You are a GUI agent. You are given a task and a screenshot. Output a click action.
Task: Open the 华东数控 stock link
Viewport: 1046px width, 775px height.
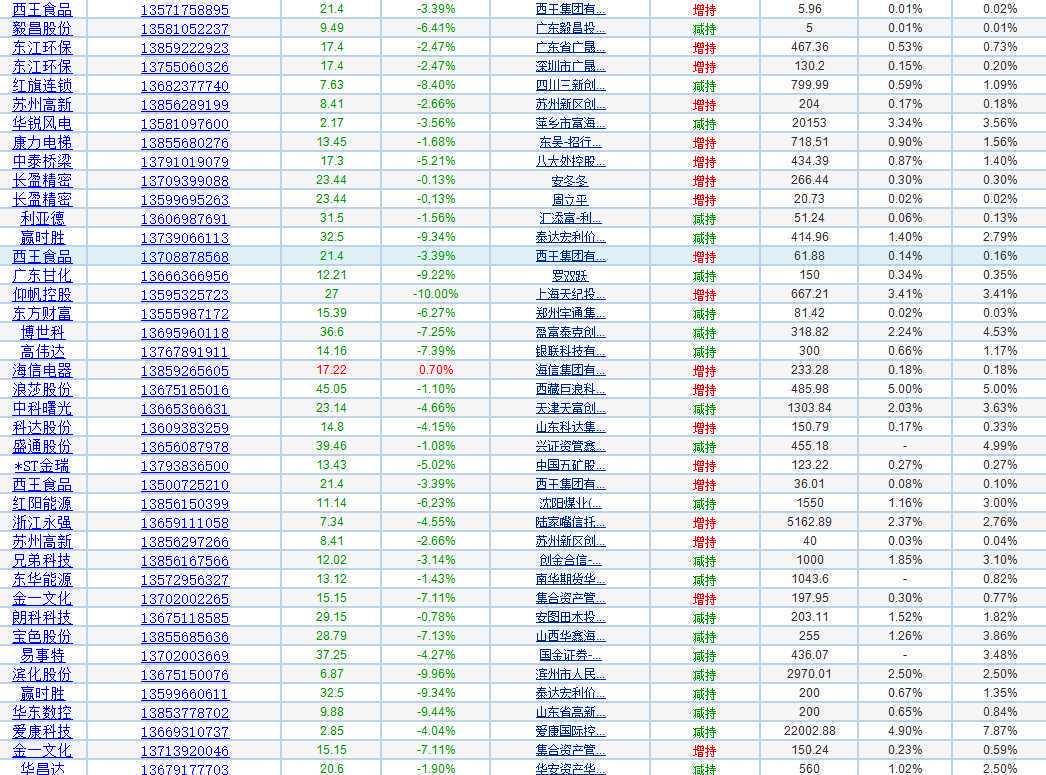42,713
